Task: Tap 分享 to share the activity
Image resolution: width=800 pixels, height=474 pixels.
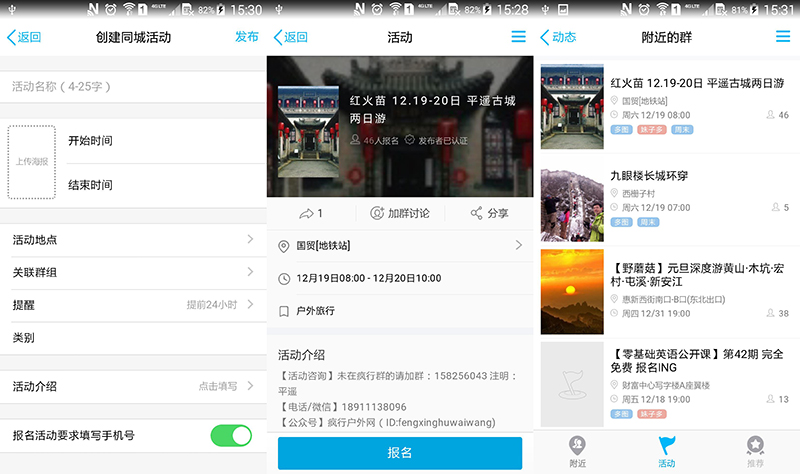Action: pos(489,213)
